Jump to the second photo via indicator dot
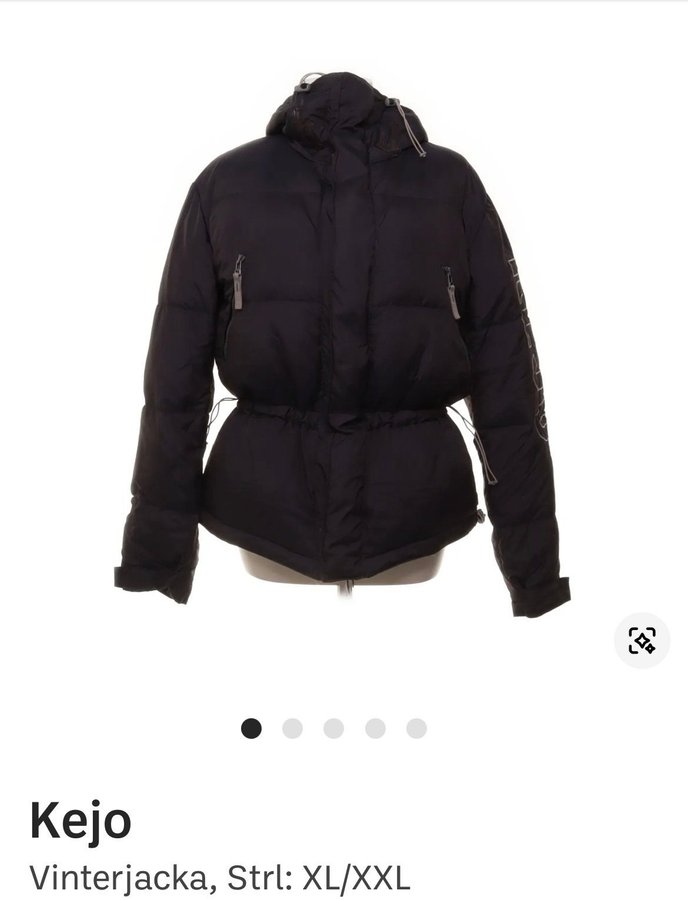The width and height of the screenshot is (688, 900). click(x=292, y=728)
